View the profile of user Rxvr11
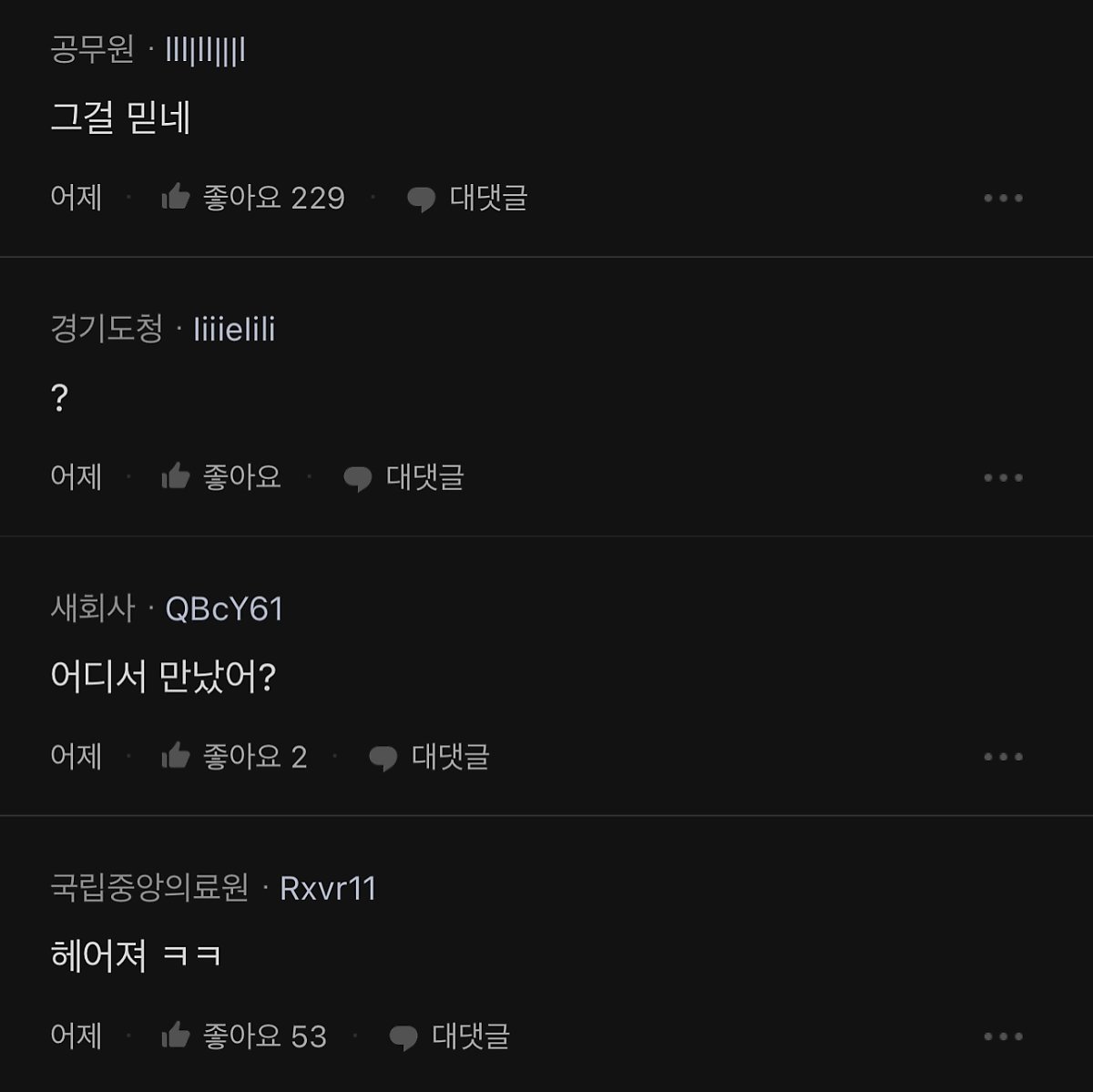 [328, 888]
